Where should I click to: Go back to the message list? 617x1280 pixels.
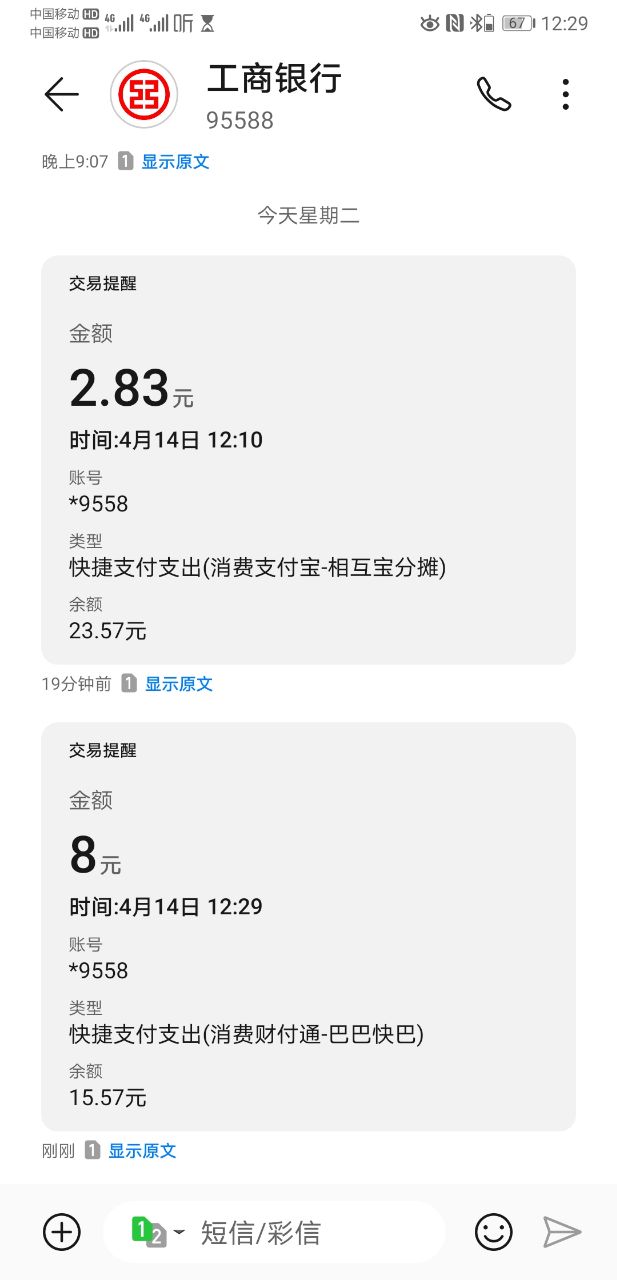62,94
